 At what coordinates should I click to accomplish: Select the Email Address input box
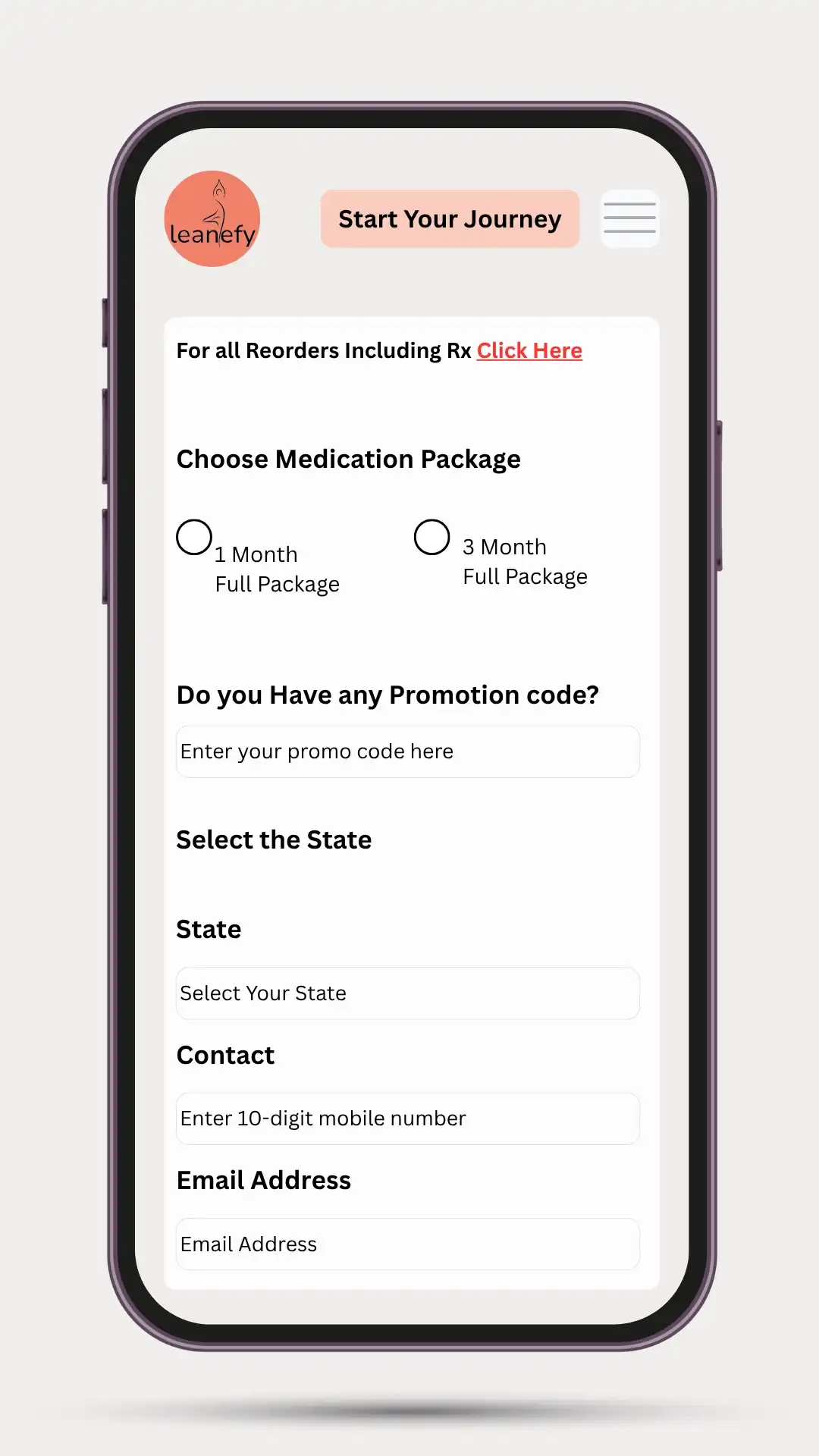tap(407, 1244)
